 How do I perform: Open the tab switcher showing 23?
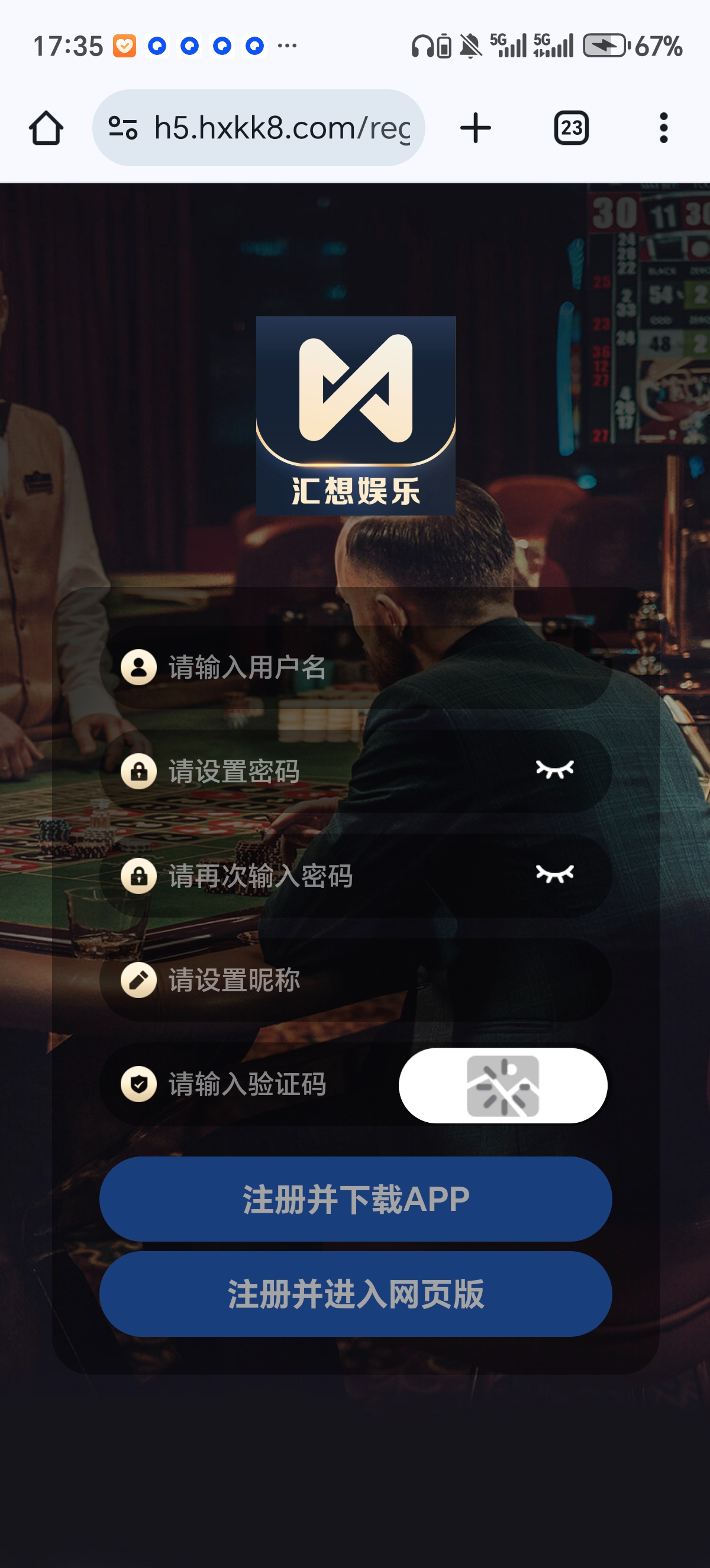point(571,128)
